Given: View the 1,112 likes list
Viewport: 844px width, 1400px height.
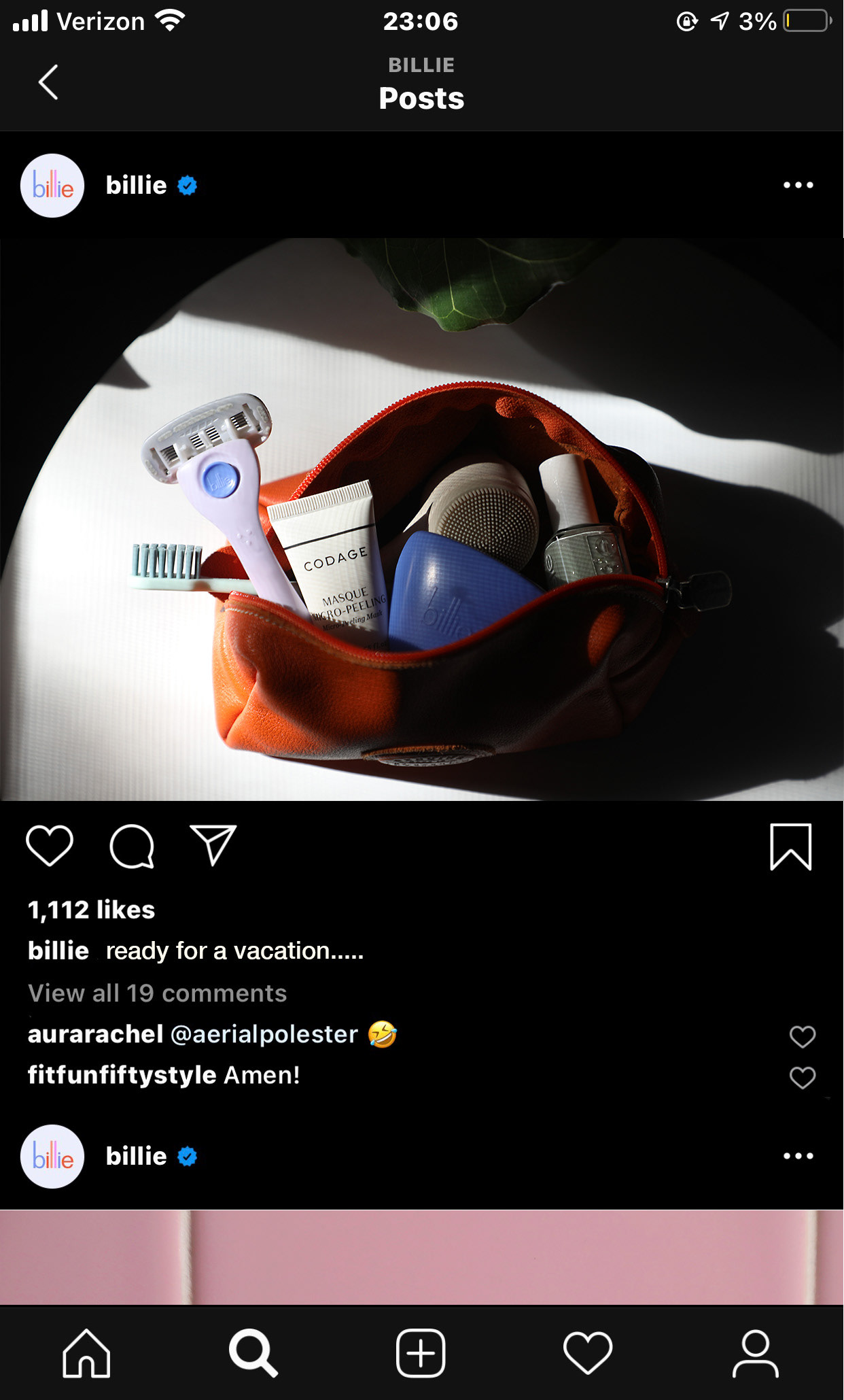Looking at the screenshot, I should 91,910.
